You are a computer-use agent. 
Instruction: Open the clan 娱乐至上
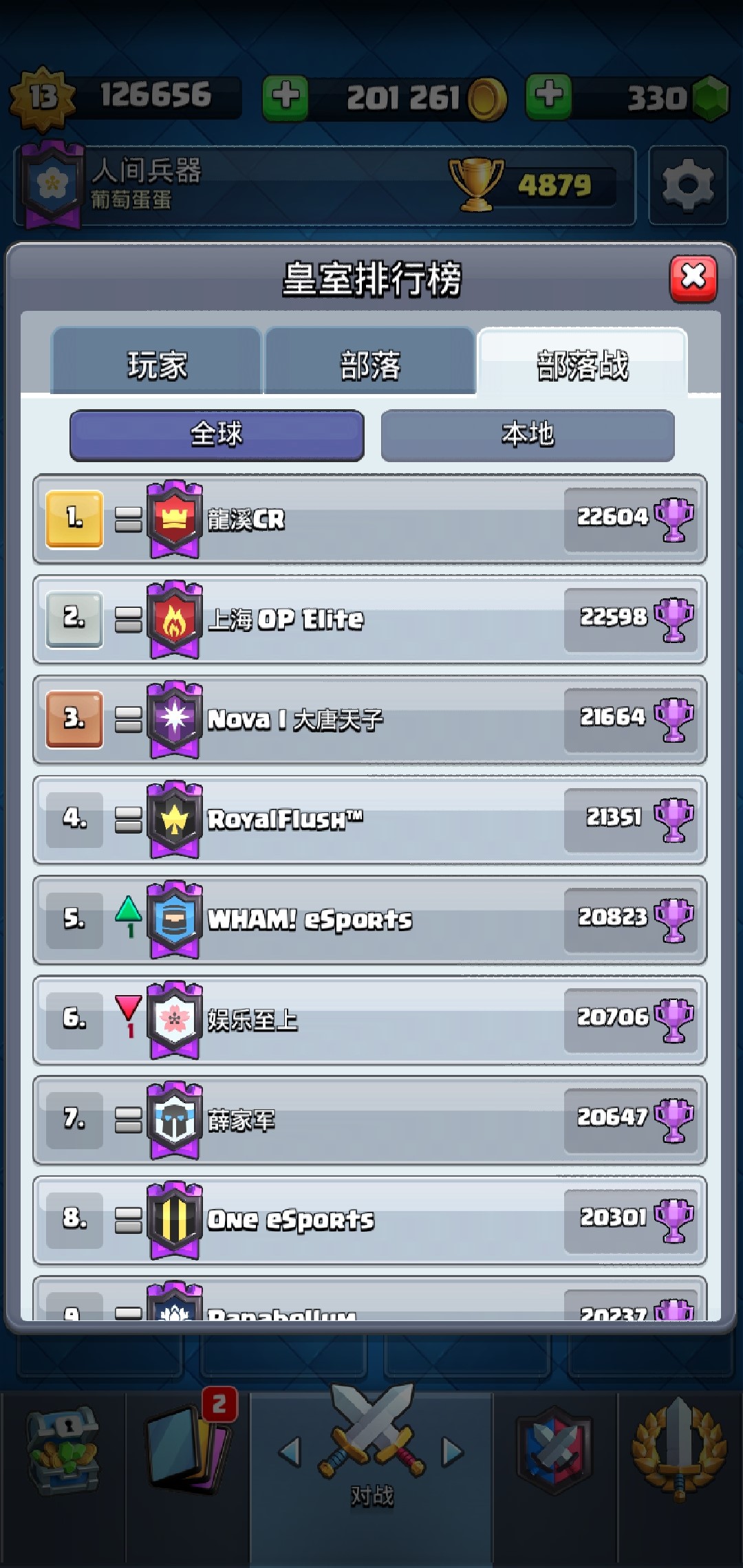tap(370, 1019)
